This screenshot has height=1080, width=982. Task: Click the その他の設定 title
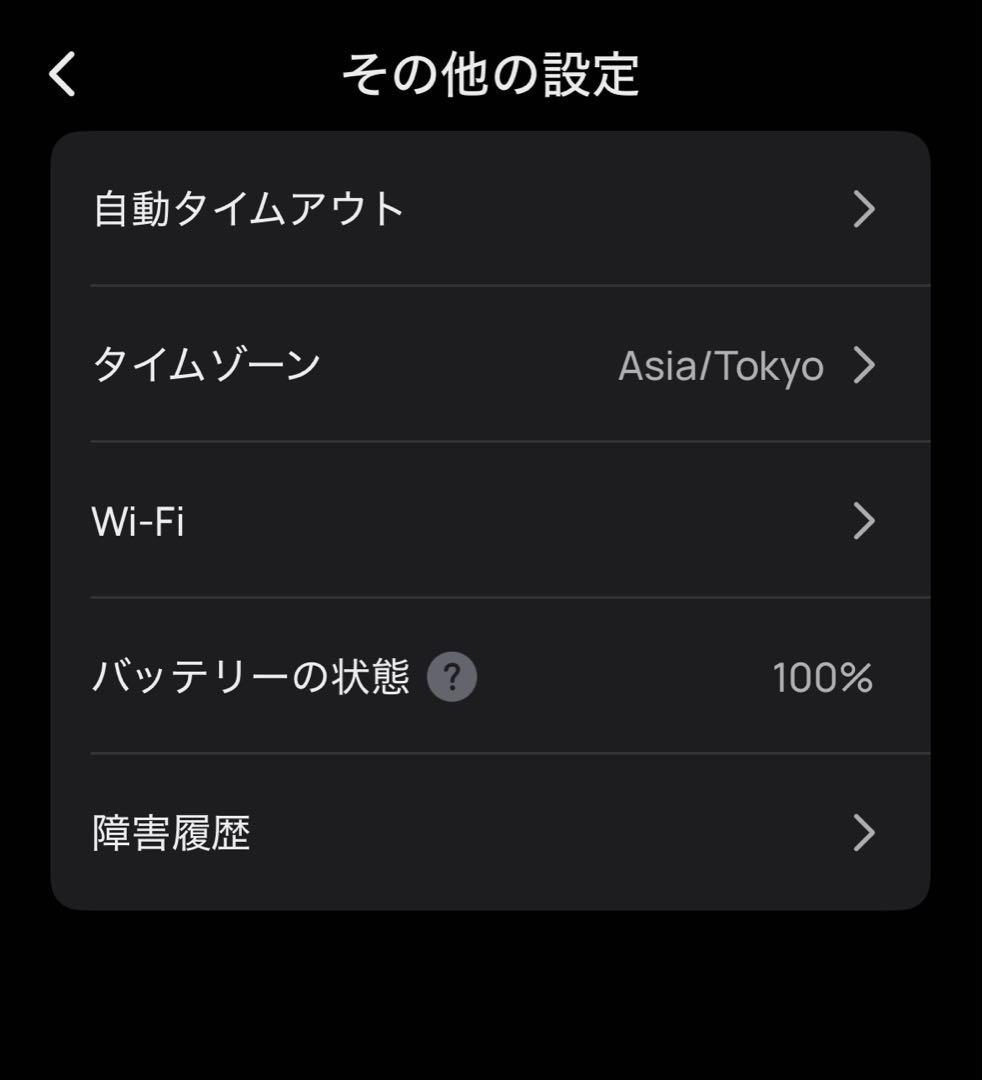(x=491, y=71)
